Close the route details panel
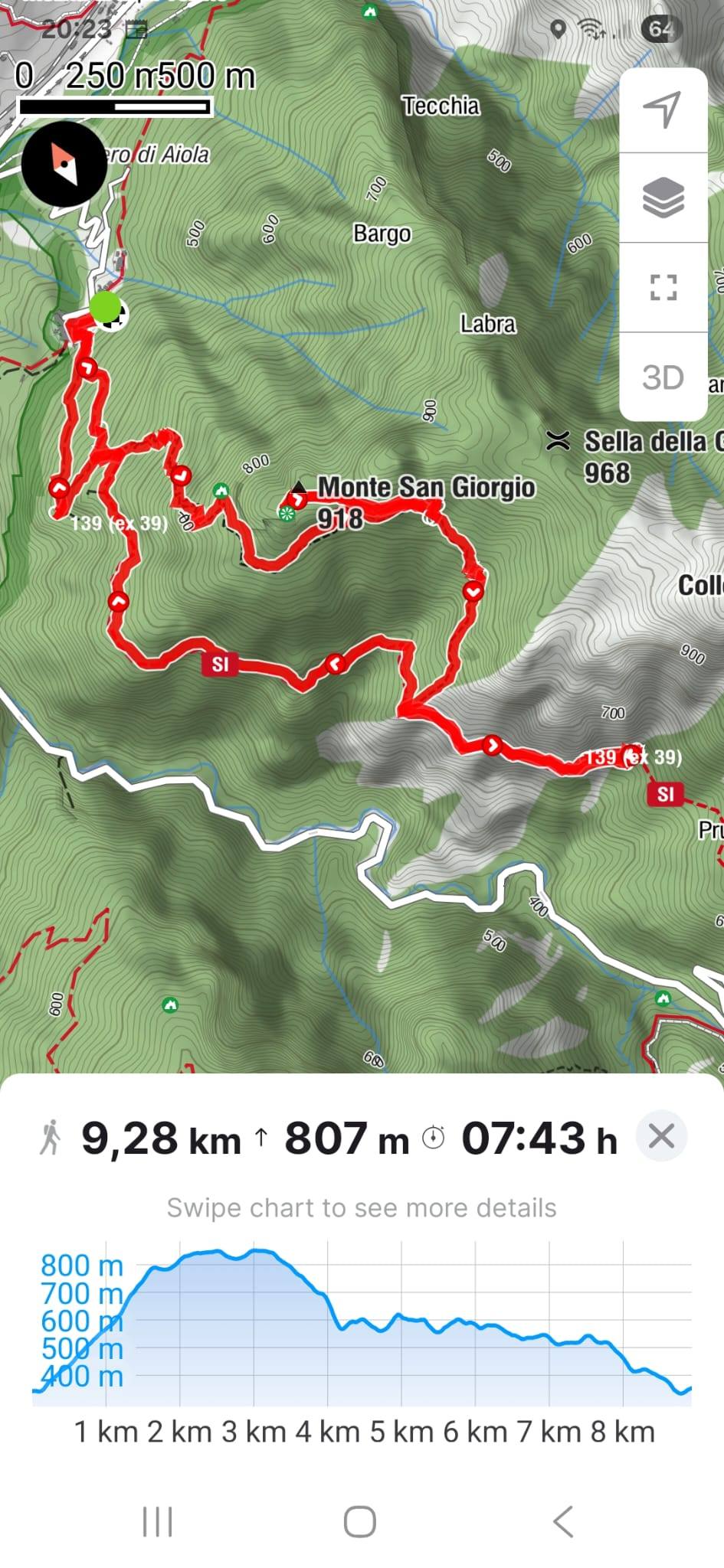724x1568 pixels. pos(661,1136)
